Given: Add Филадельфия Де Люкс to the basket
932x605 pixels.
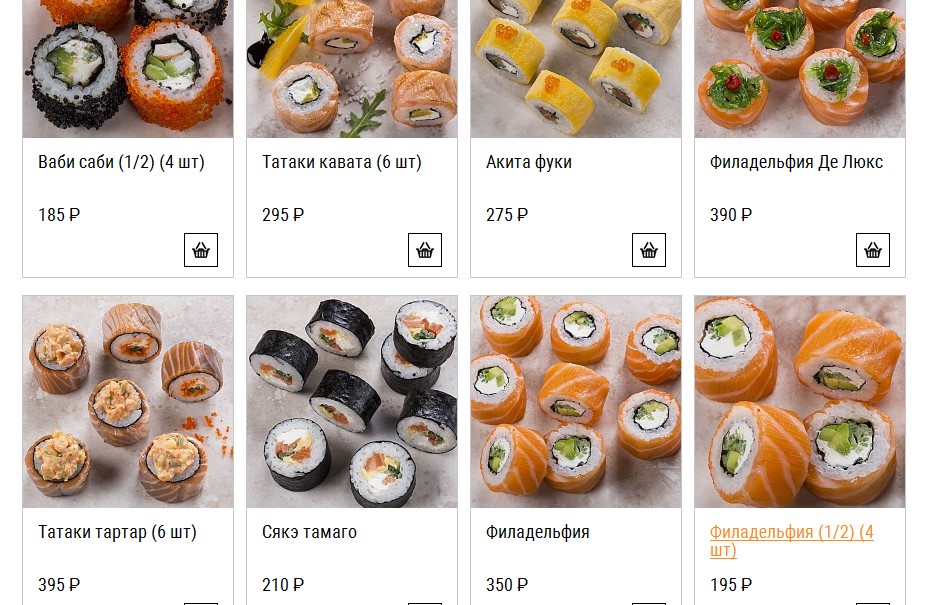Looking at the screenshot, I should coord(873,250).
